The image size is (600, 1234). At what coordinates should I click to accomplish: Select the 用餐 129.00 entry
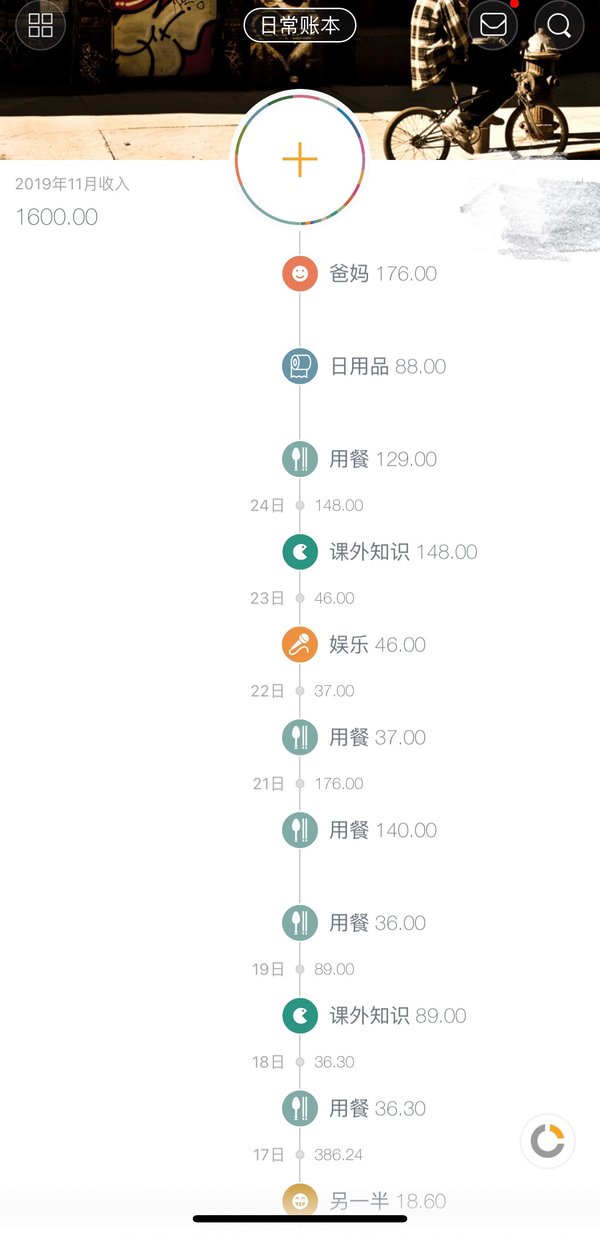click(x=360, y=459)
